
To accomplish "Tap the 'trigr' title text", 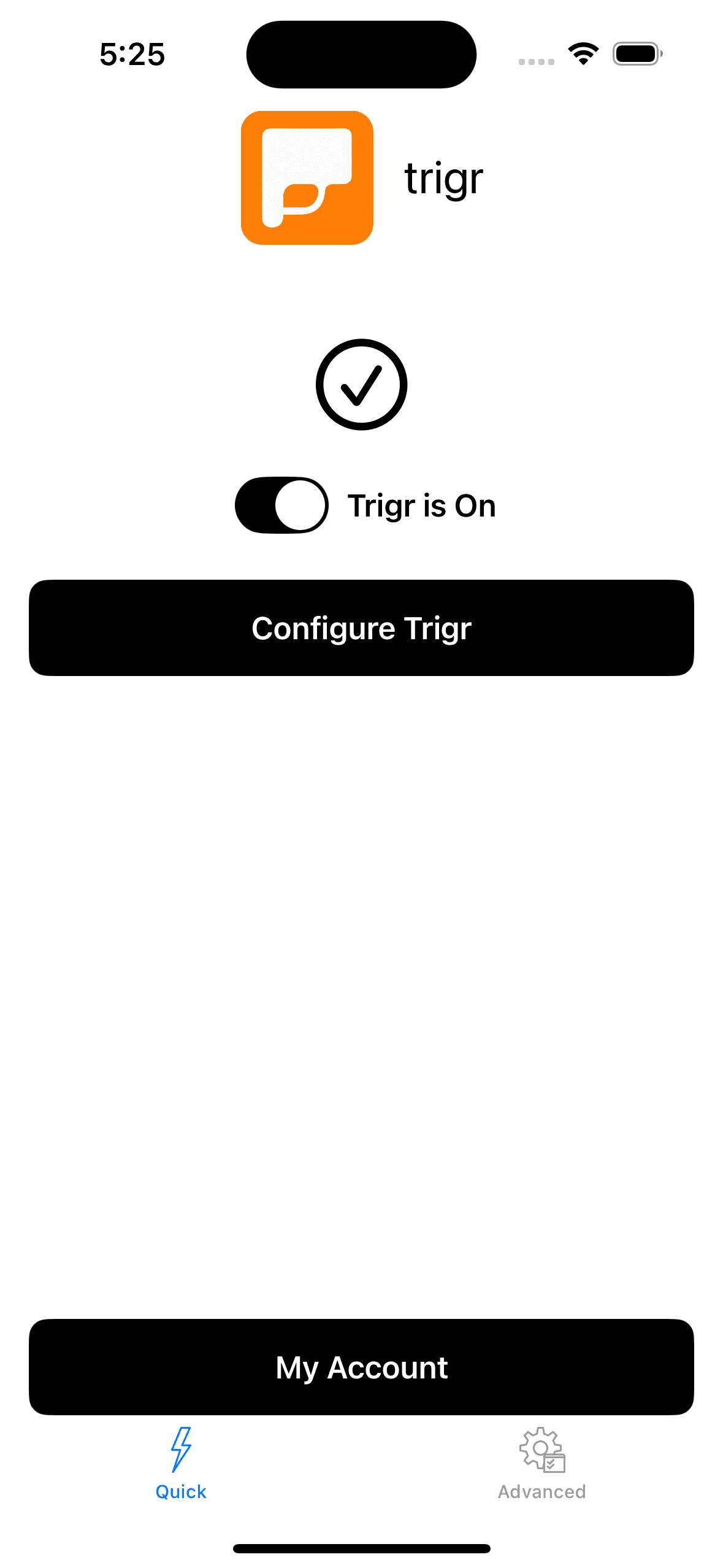I will click(x=443, y=177).
